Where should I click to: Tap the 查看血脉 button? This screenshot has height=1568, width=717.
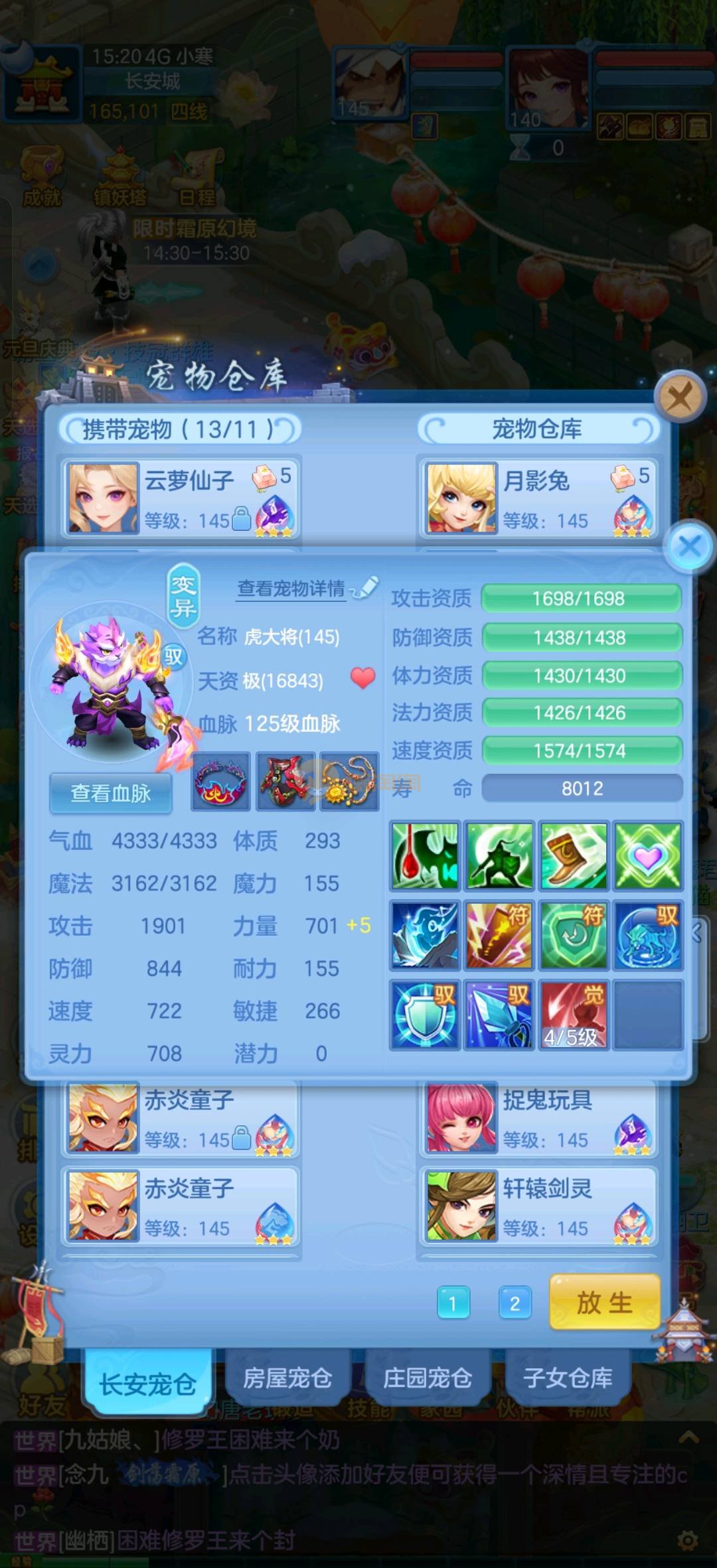click(x=111, y=793)
